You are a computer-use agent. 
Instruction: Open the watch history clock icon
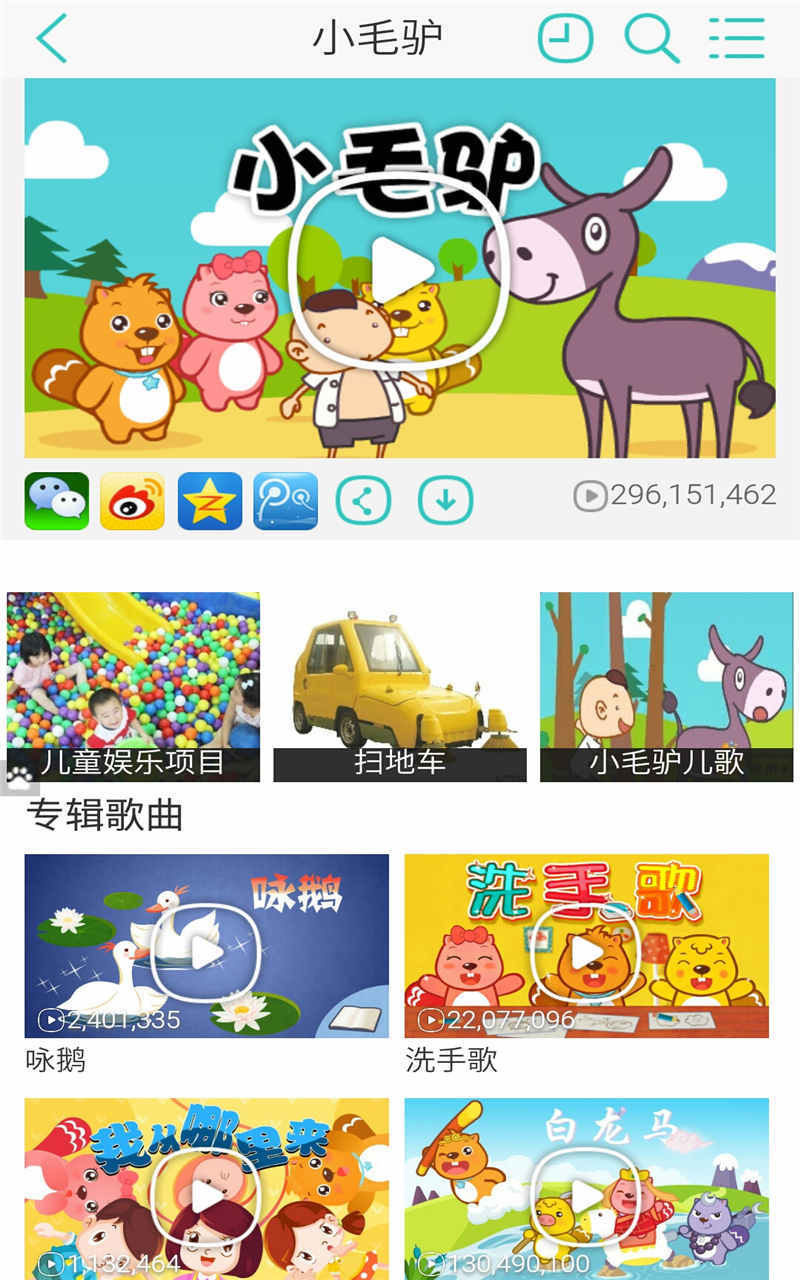[x=565, y=39]
